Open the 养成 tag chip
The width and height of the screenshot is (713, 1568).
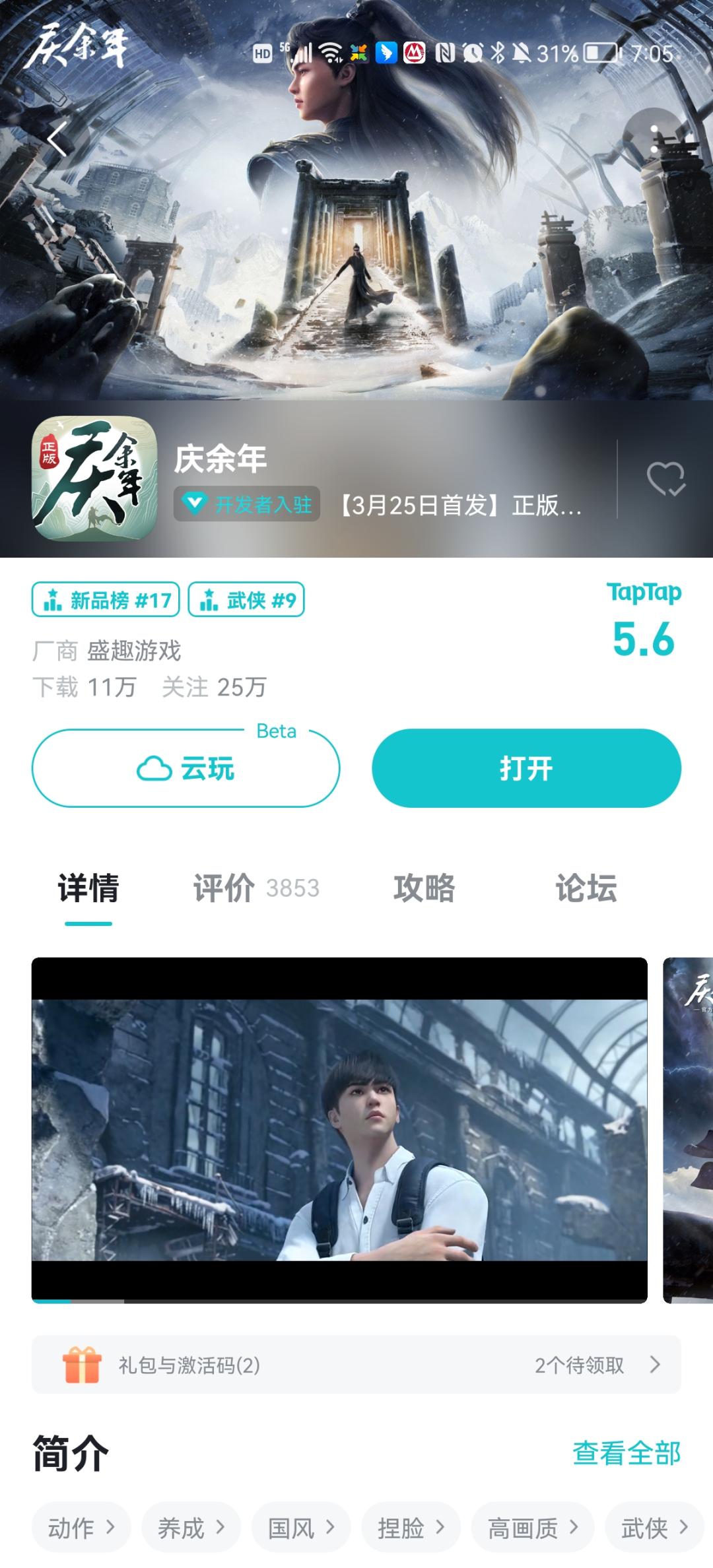click(x=191, y=1527)
